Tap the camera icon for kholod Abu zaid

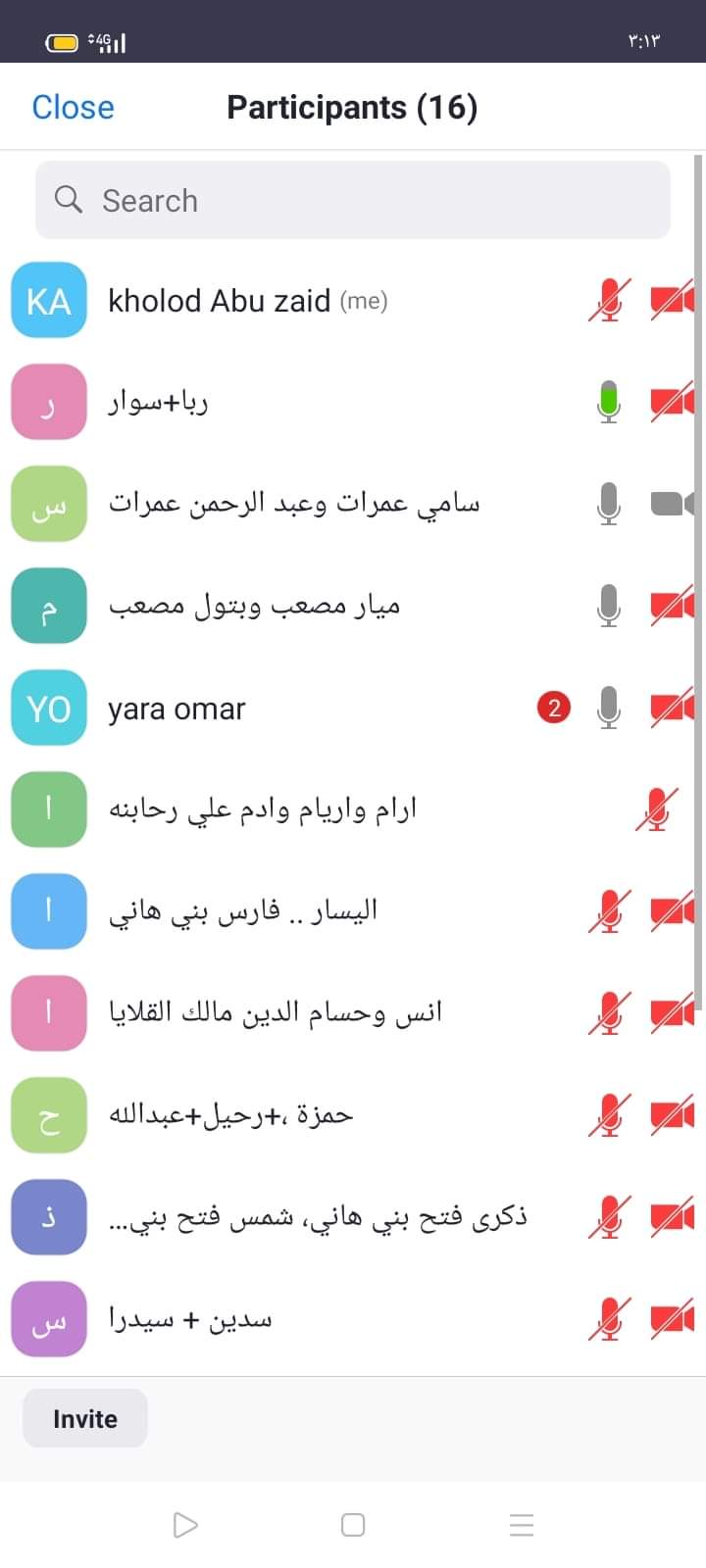[x=672, y=300]
